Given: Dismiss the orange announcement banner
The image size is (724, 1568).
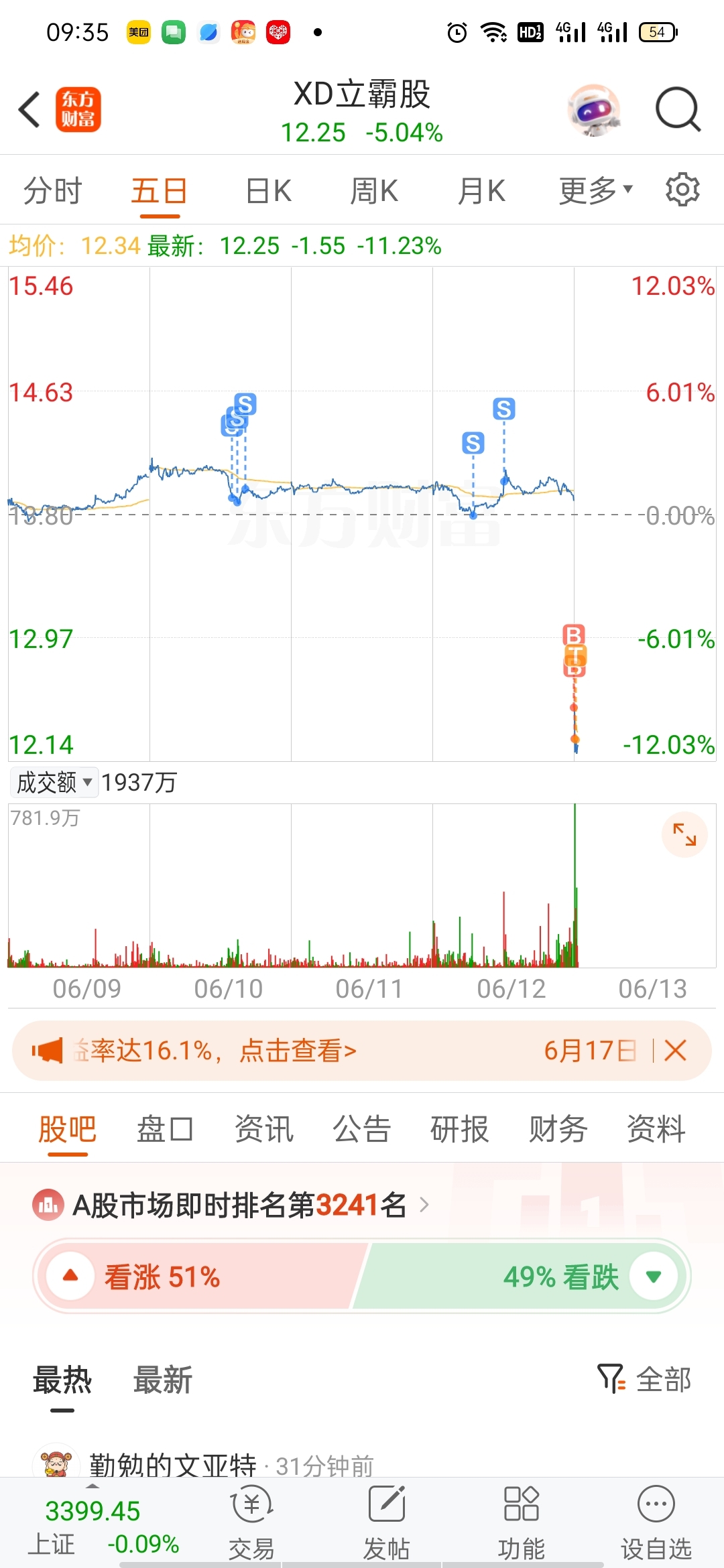Looking at the screenshot, I should 675,1050.
